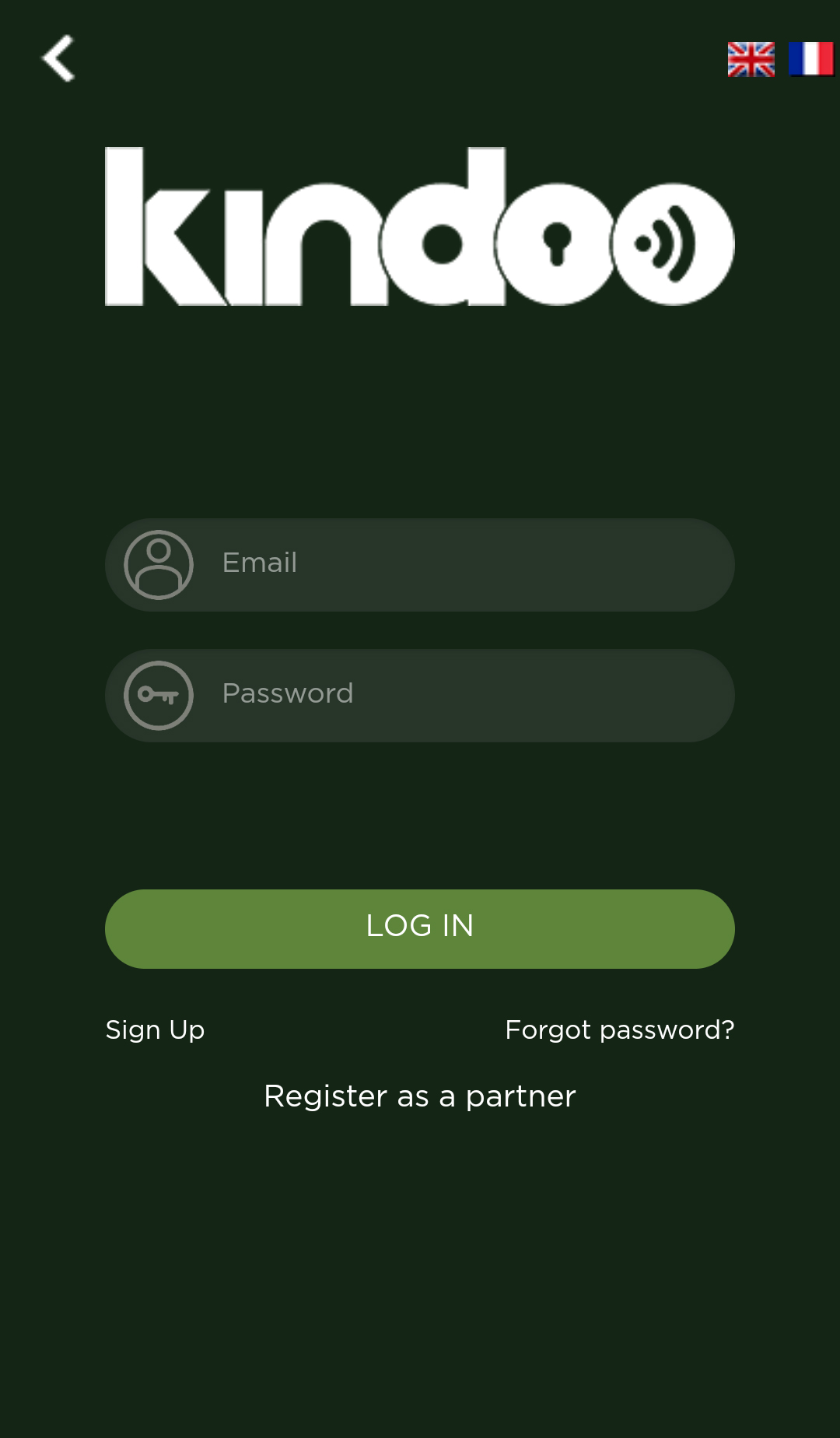
Task: Go back using the top arrow
Action: click(58, 58)
